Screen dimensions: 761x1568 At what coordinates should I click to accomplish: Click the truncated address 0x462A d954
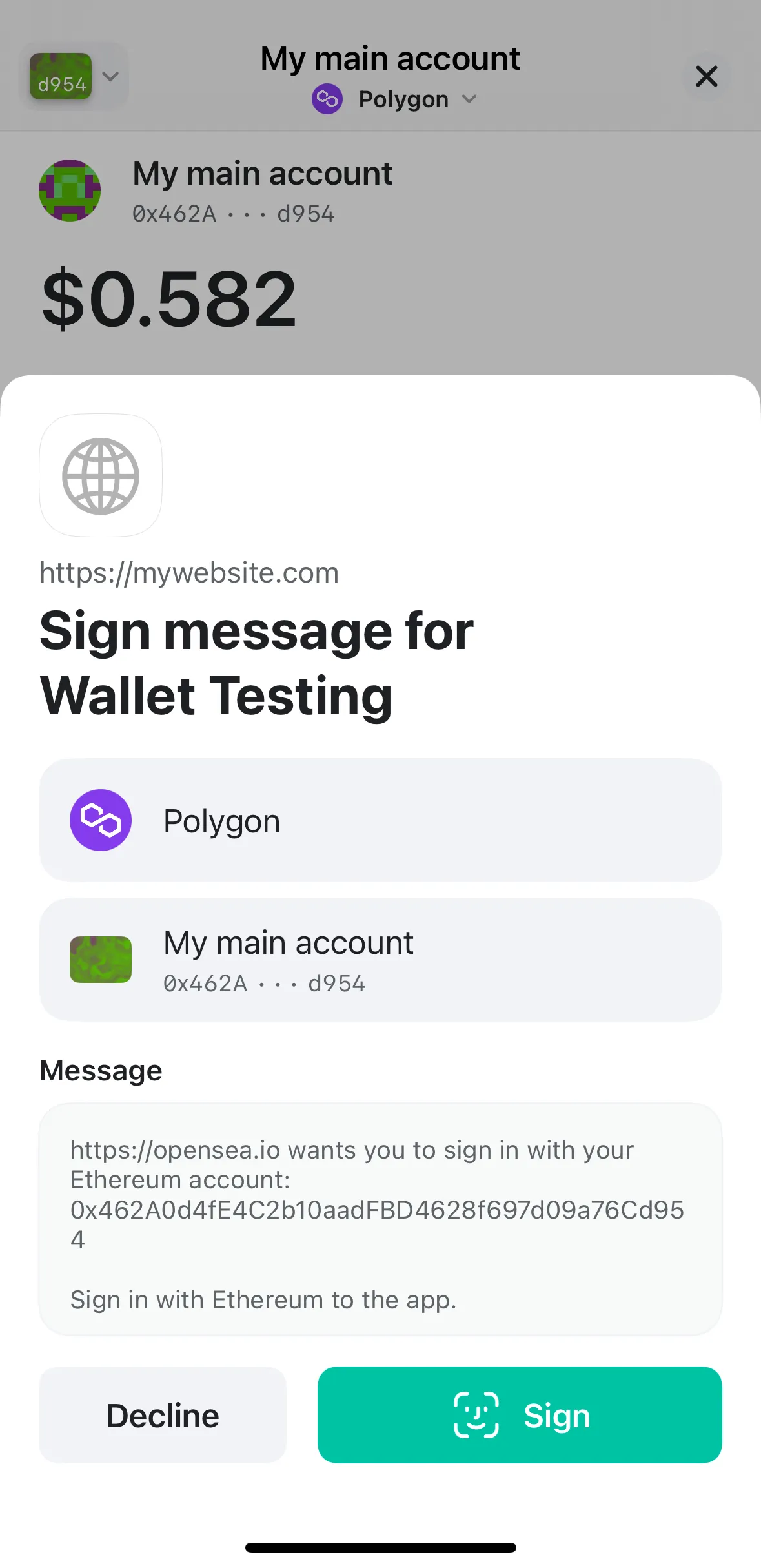(x=233, y=213)
